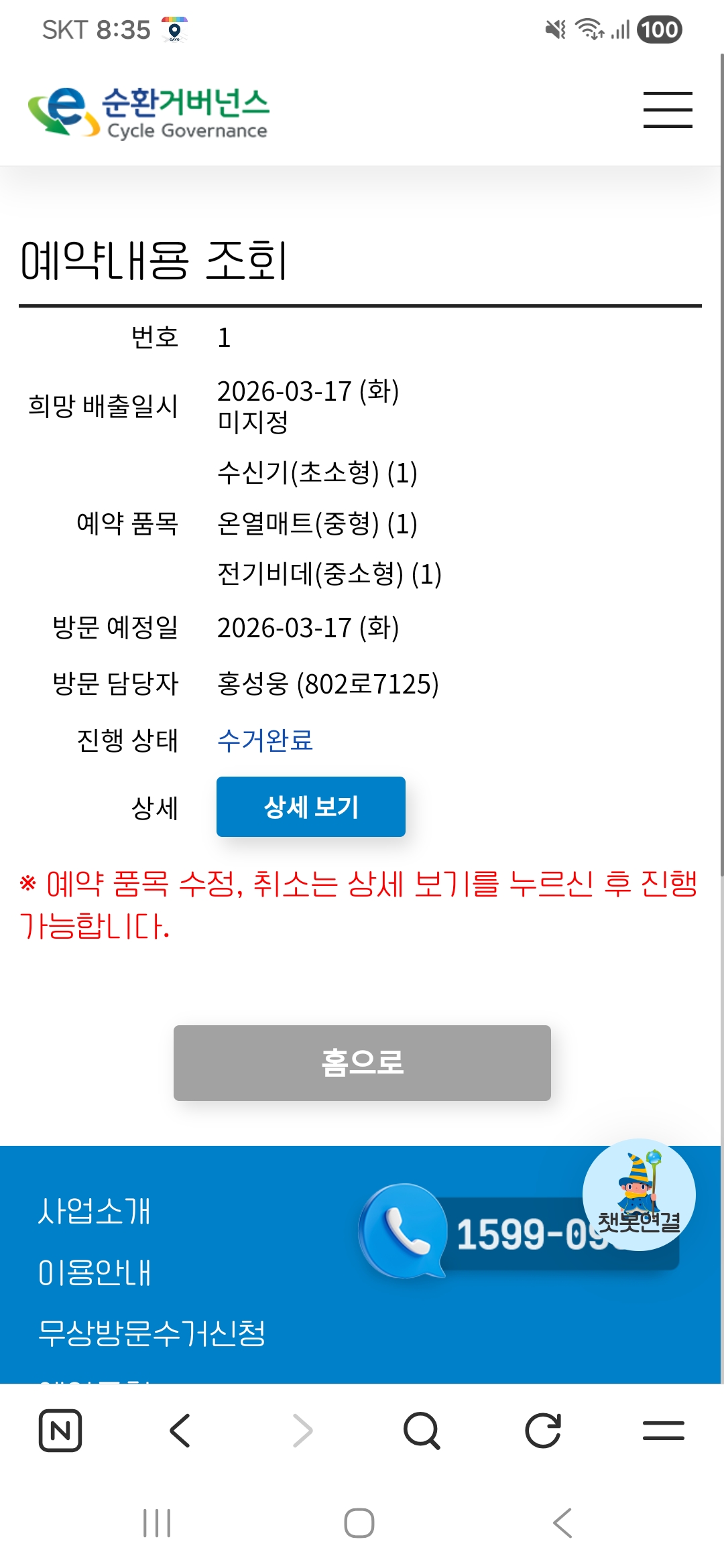Open the 무상방문수거신청 footer link
Image resolution: width=724 pixels, height=1568 pixels.
[152, 1333]
